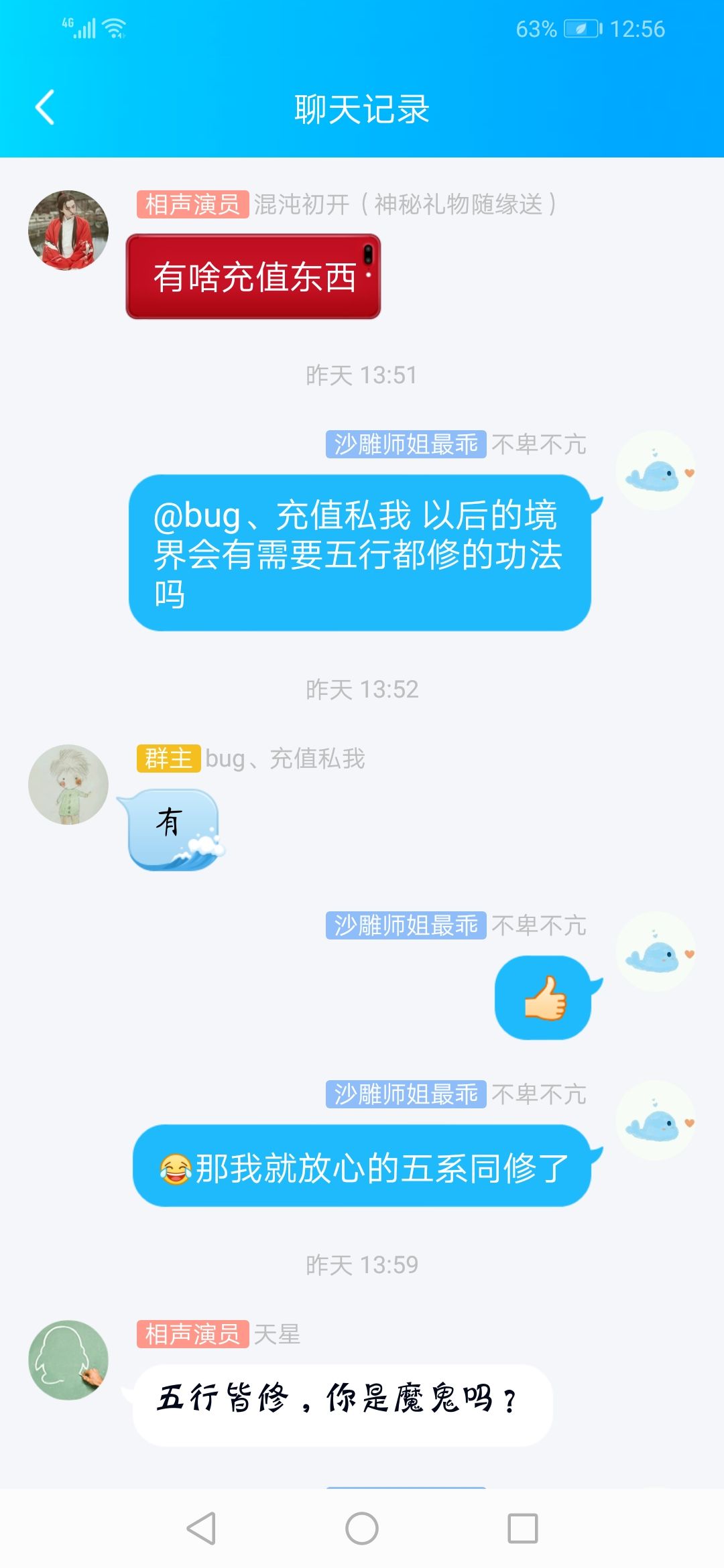724x1568 pixels.
Task: Tap the clock showing 12:56
Action: (638, 28)
